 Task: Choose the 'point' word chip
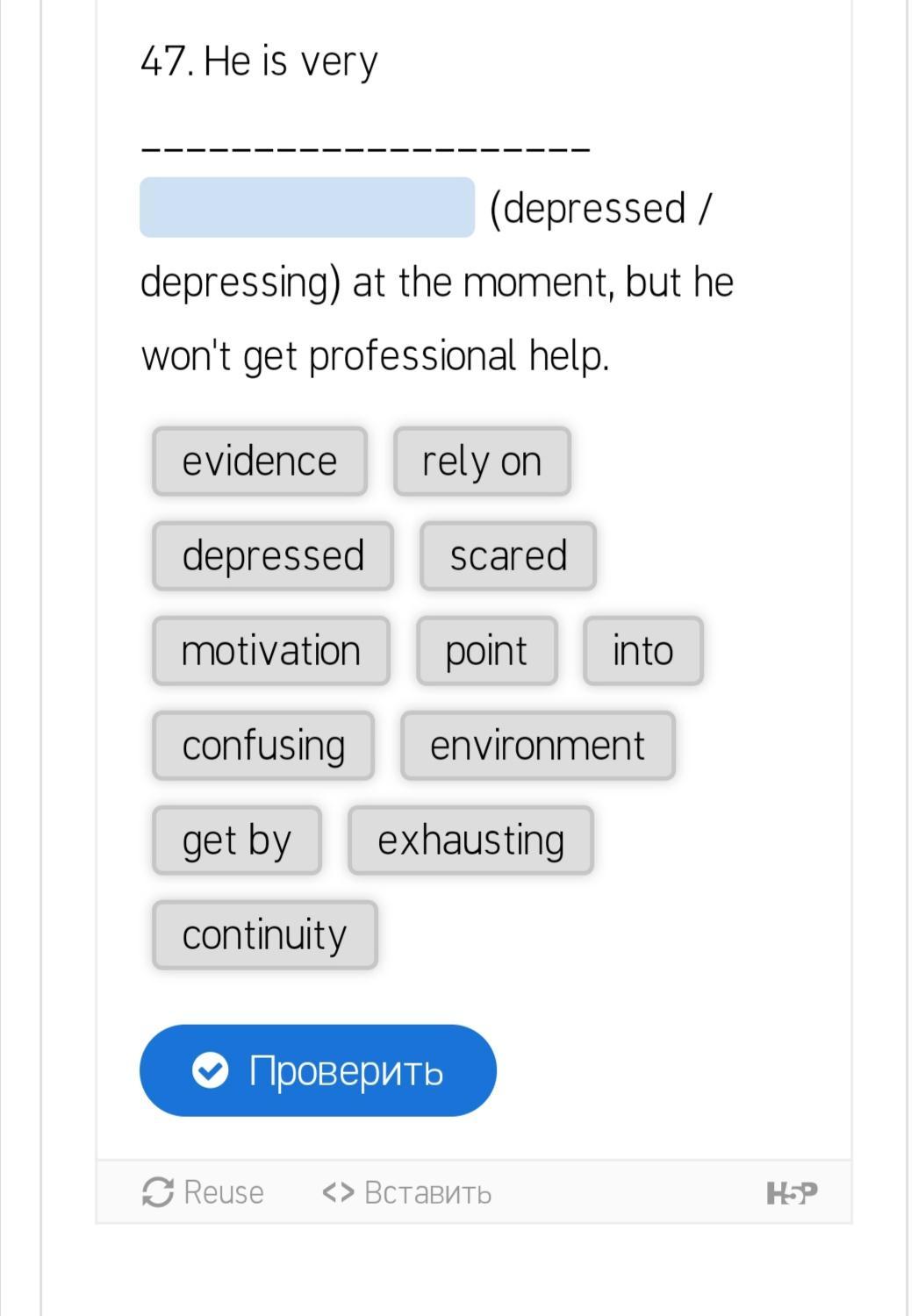(x=486, y=651)
